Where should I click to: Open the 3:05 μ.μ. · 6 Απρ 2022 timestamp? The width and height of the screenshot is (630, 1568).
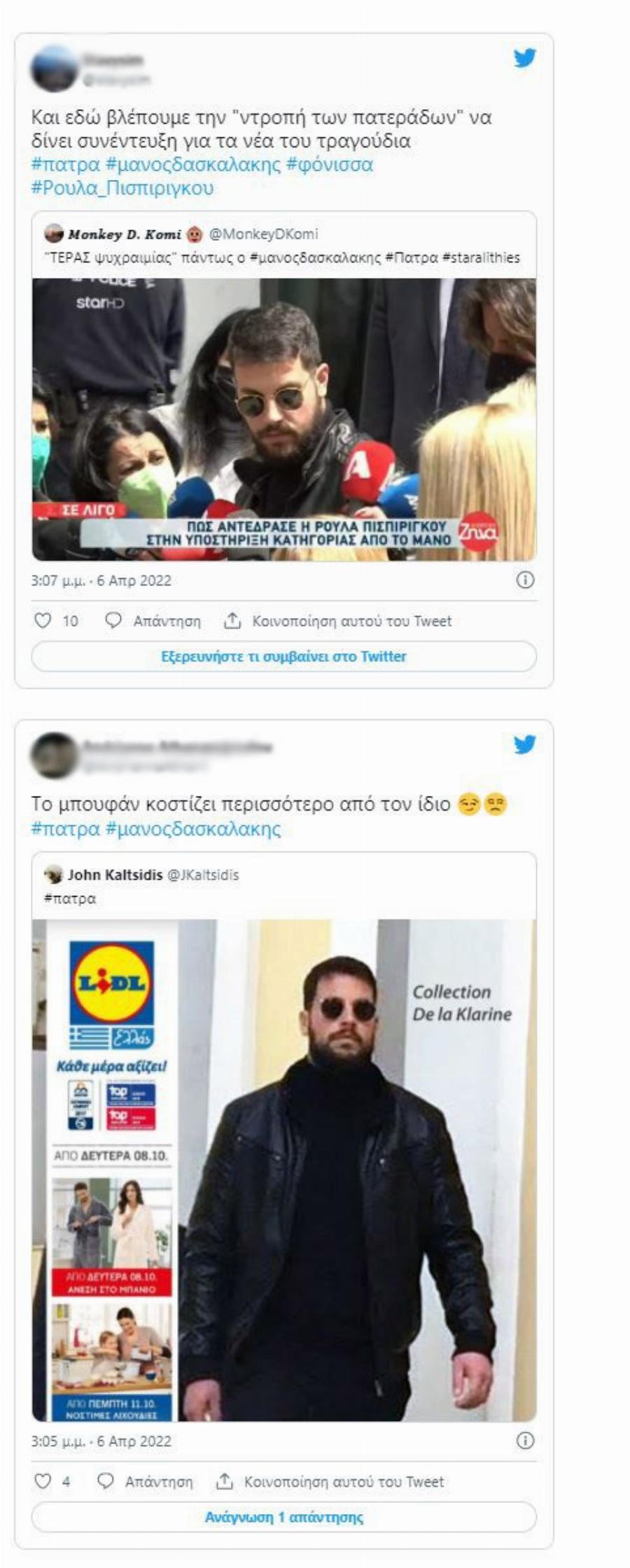click(101, 1441)
